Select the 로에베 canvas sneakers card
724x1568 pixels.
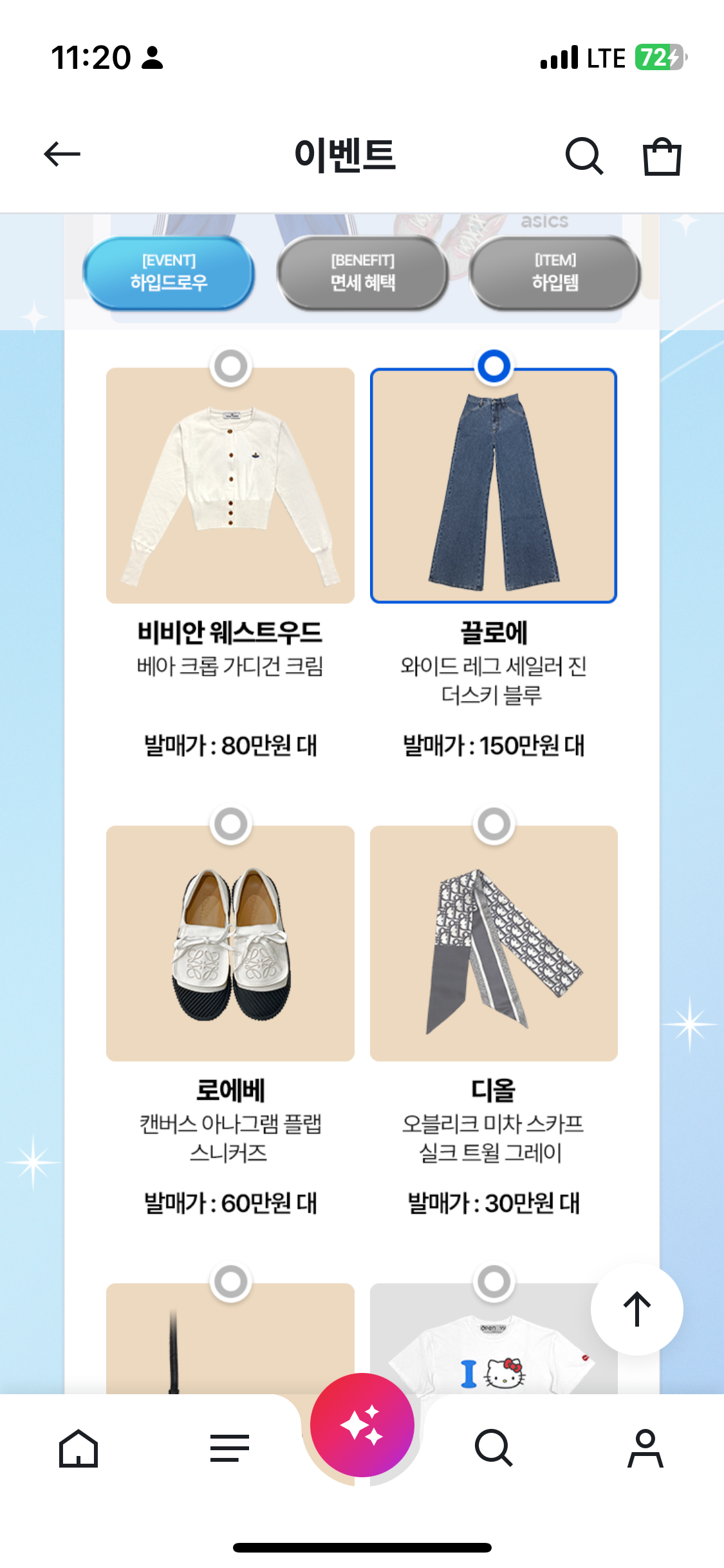tap(230, 943)
